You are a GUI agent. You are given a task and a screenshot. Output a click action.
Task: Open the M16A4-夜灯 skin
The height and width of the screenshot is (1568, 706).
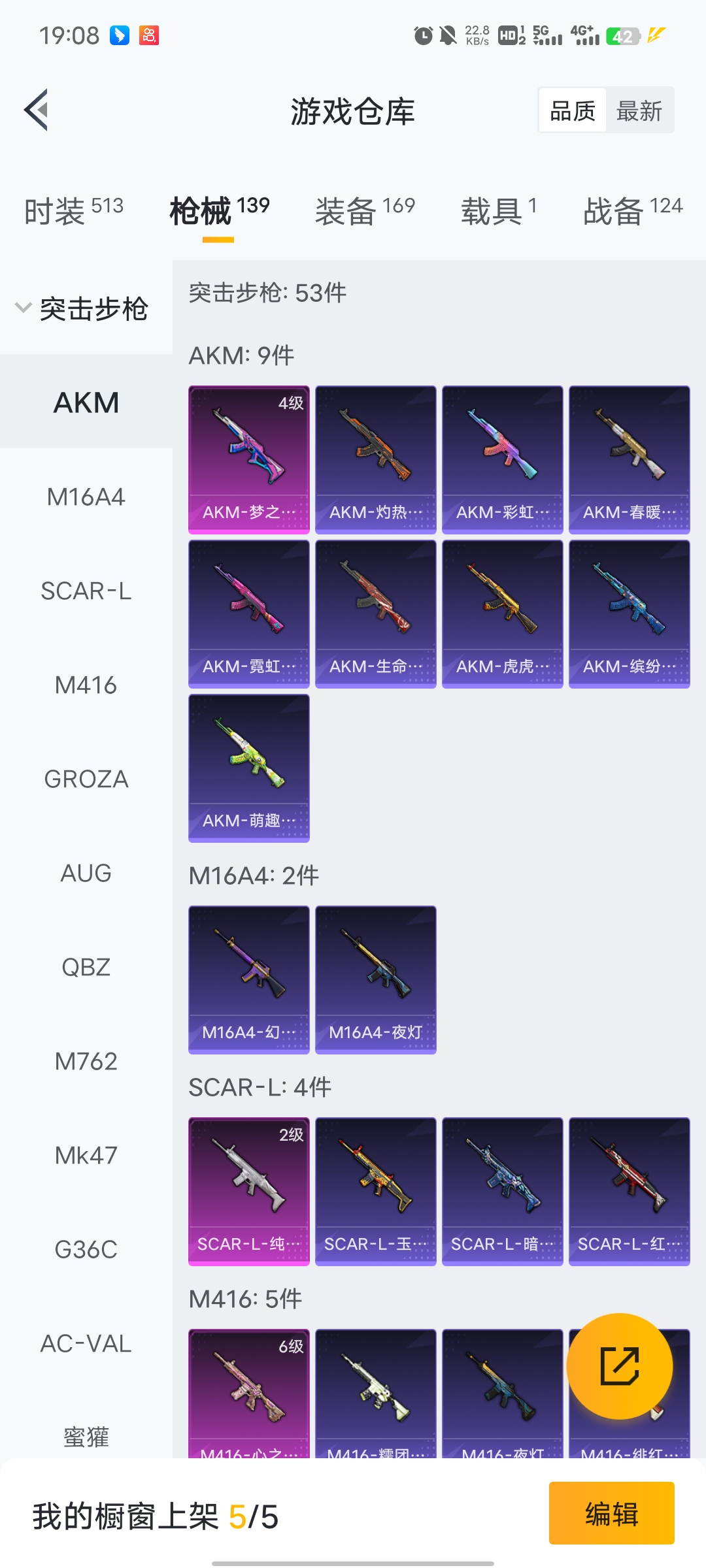coord(375,979)
